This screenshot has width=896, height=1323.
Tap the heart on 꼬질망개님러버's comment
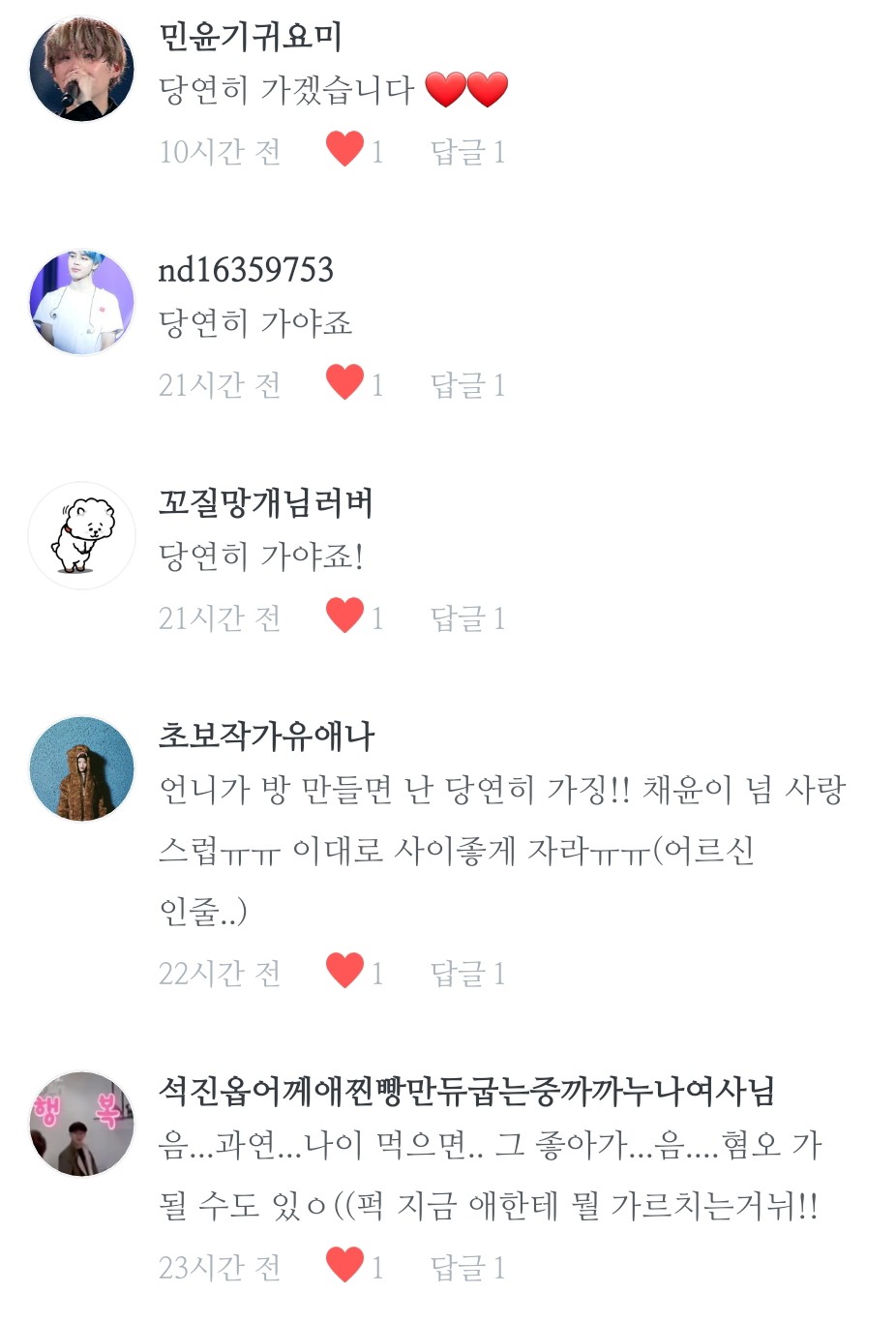344,616
